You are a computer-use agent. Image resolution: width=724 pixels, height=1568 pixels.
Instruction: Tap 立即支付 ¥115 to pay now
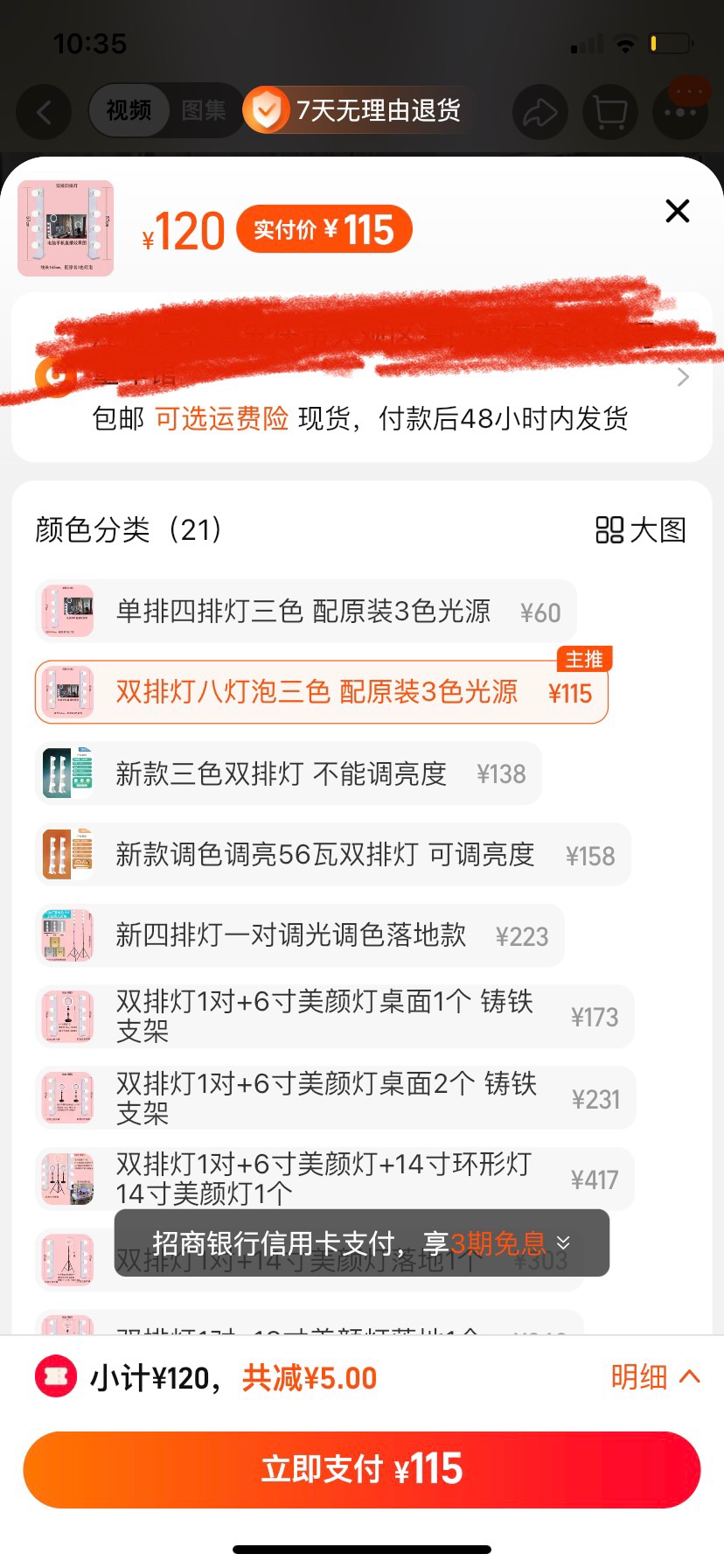click(x=362, y=1469)
